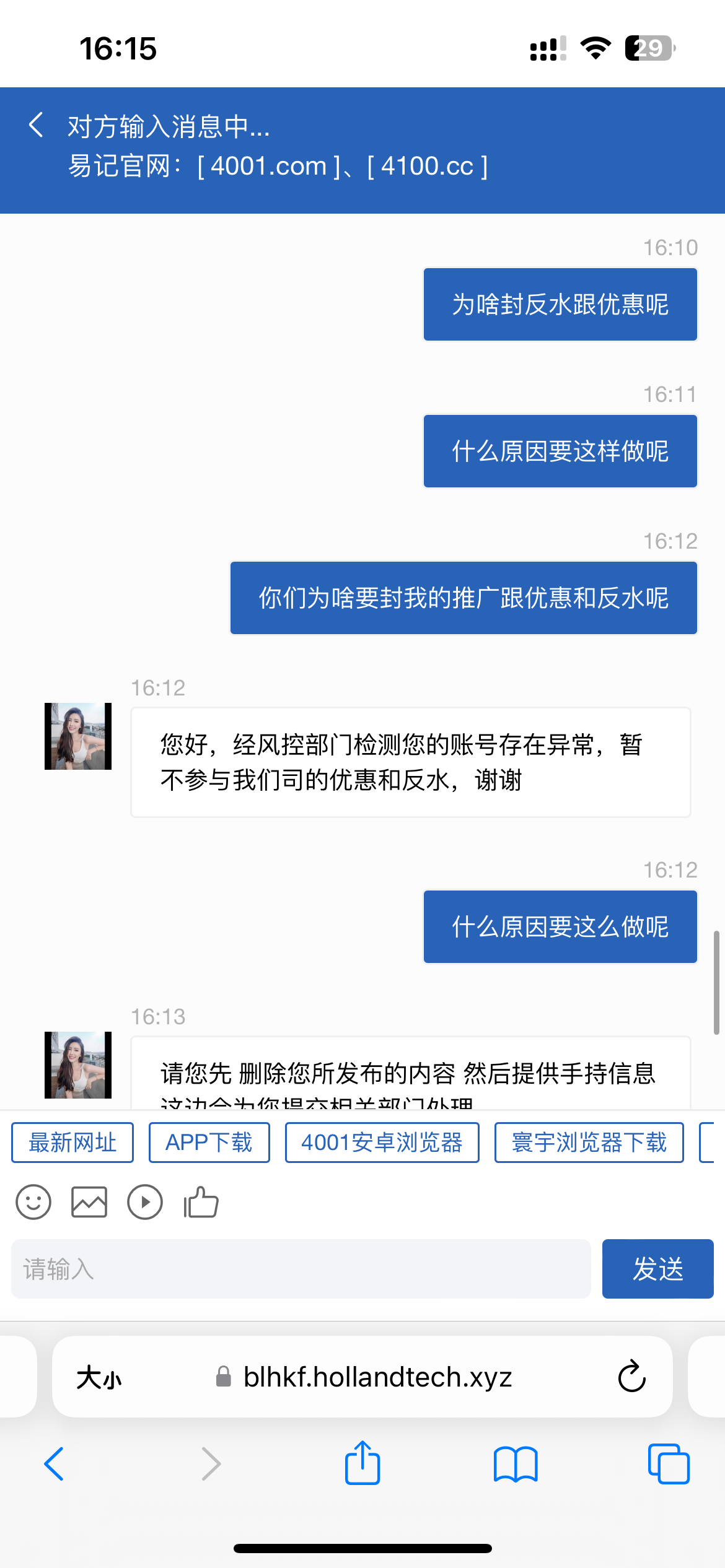Viewport: 725px width, 1568px height.
Task: Tap the APP下载 shortcut button
Action: click(209, 1143)
